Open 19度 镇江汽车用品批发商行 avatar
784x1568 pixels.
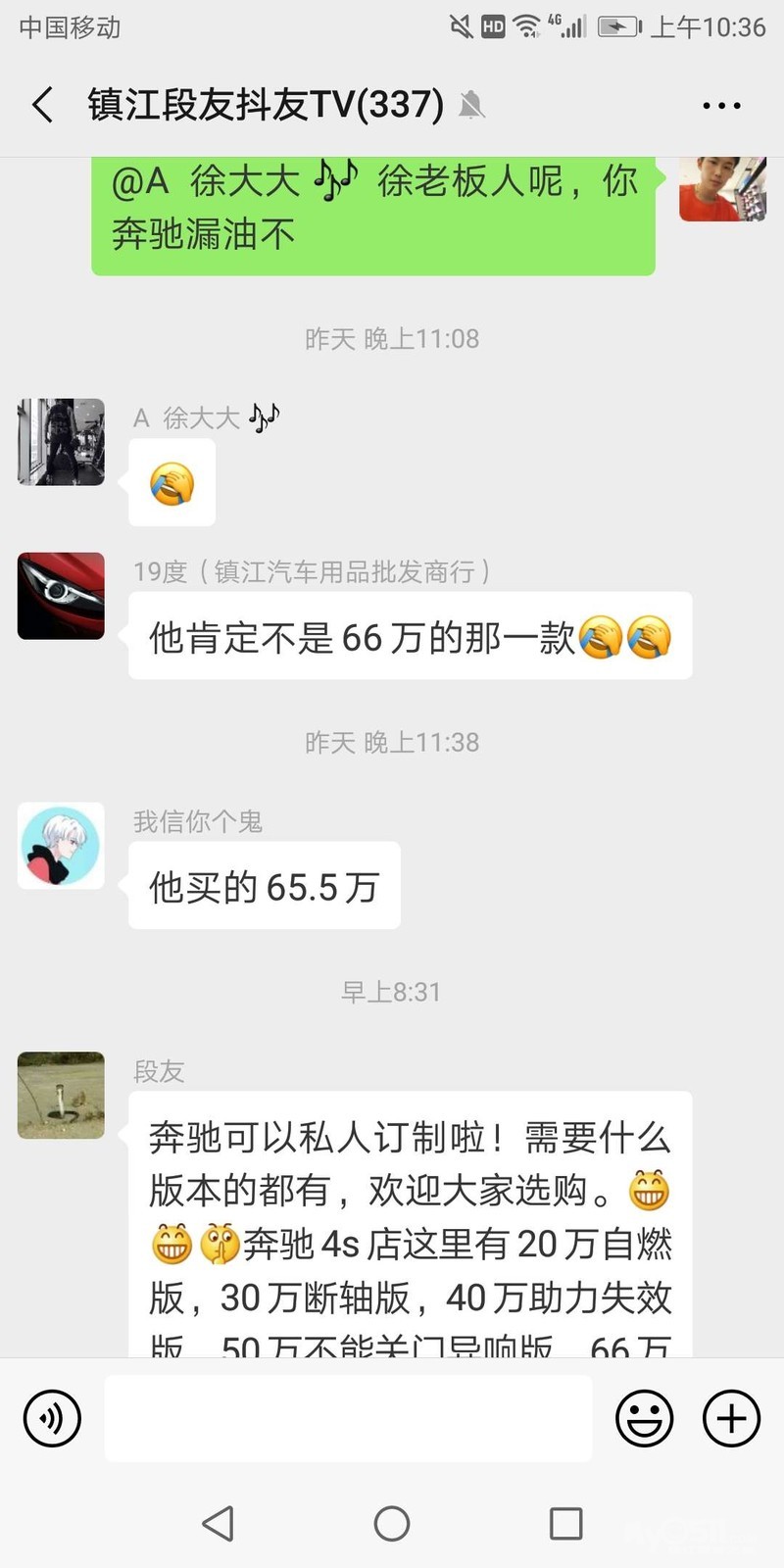coord(61,596)
